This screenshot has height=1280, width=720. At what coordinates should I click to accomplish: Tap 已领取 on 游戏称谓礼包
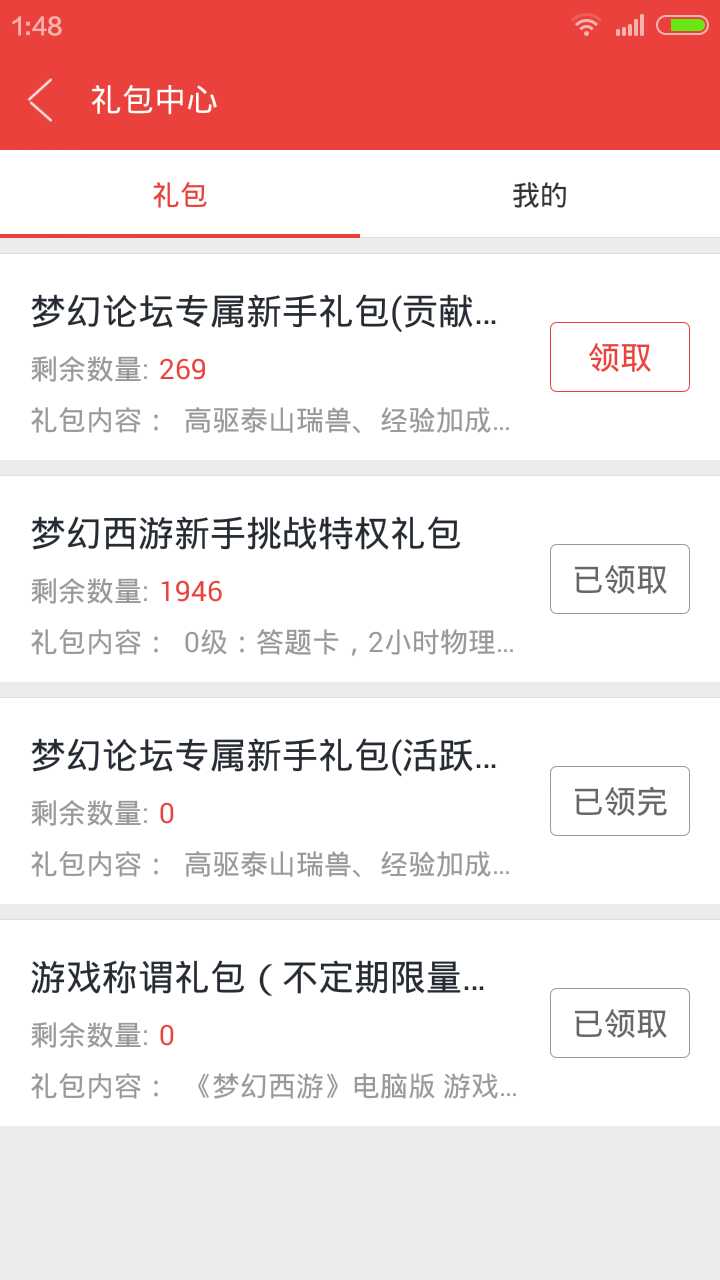(619, 1023)
